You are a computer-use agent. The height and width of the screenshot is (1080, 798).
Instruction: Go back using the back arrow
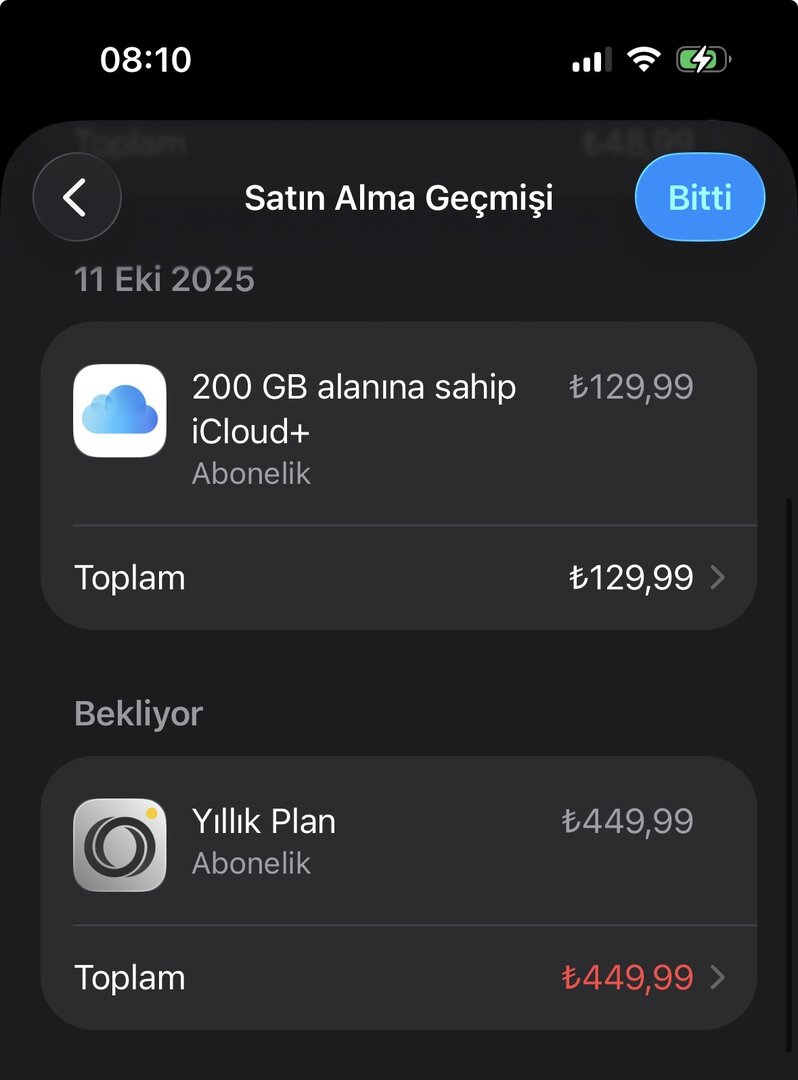click(77, 197)
